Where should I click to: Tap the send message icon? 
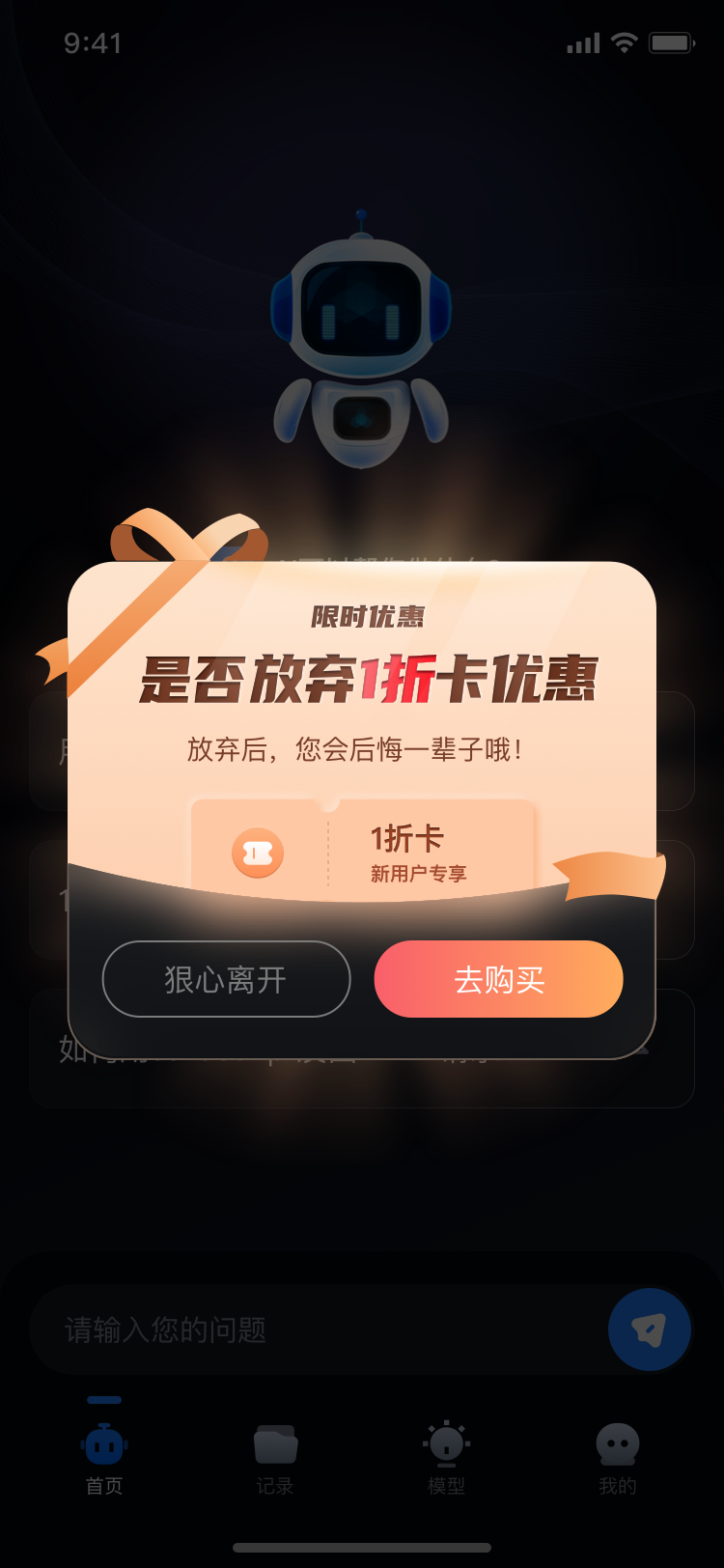649,1330
